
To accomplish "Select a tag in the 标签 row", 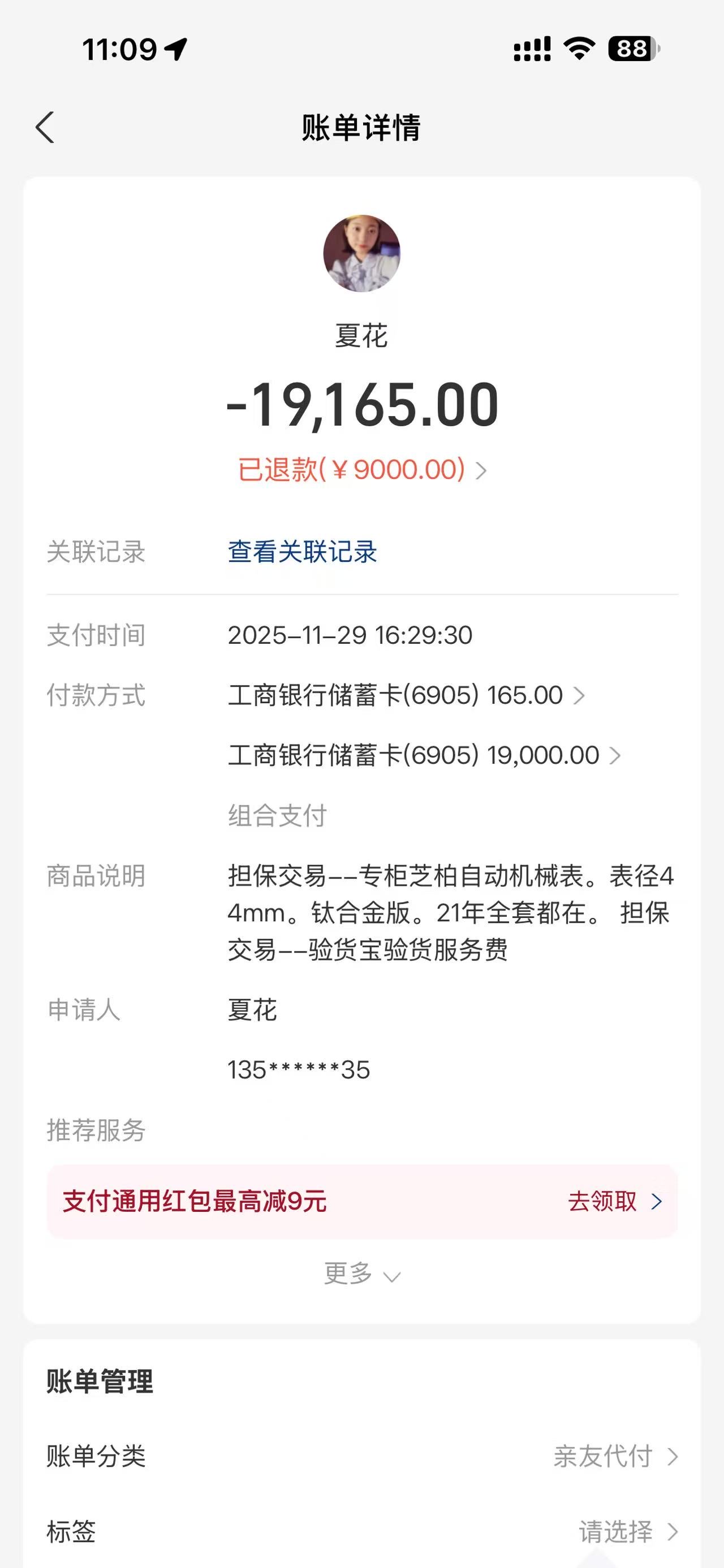I will (x=627, y=1531).
